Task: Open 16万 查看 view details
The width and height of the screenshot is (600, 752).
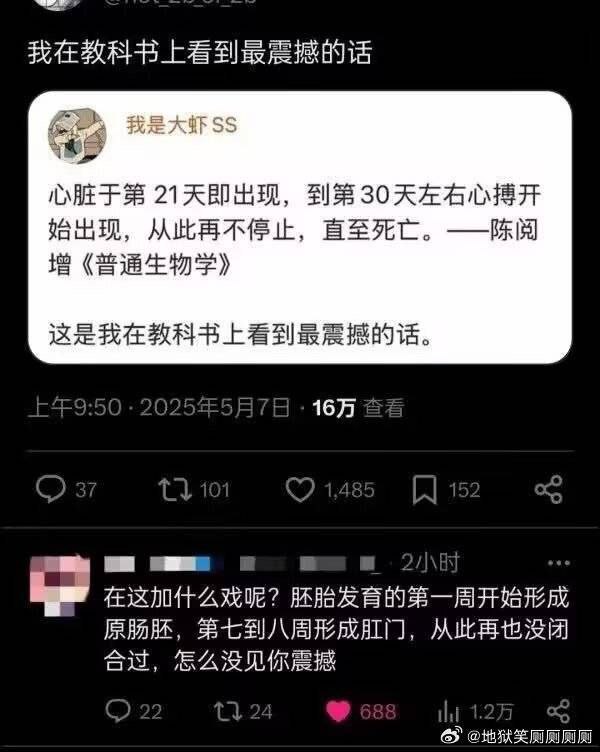Action: pos(358,408)
